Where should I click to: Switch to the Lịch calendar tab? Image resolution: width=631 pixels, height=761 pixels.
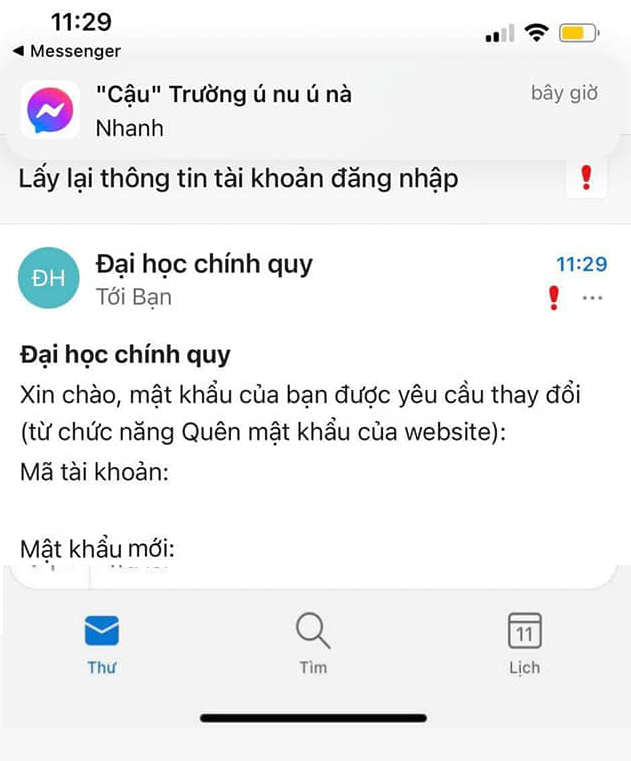524,645
